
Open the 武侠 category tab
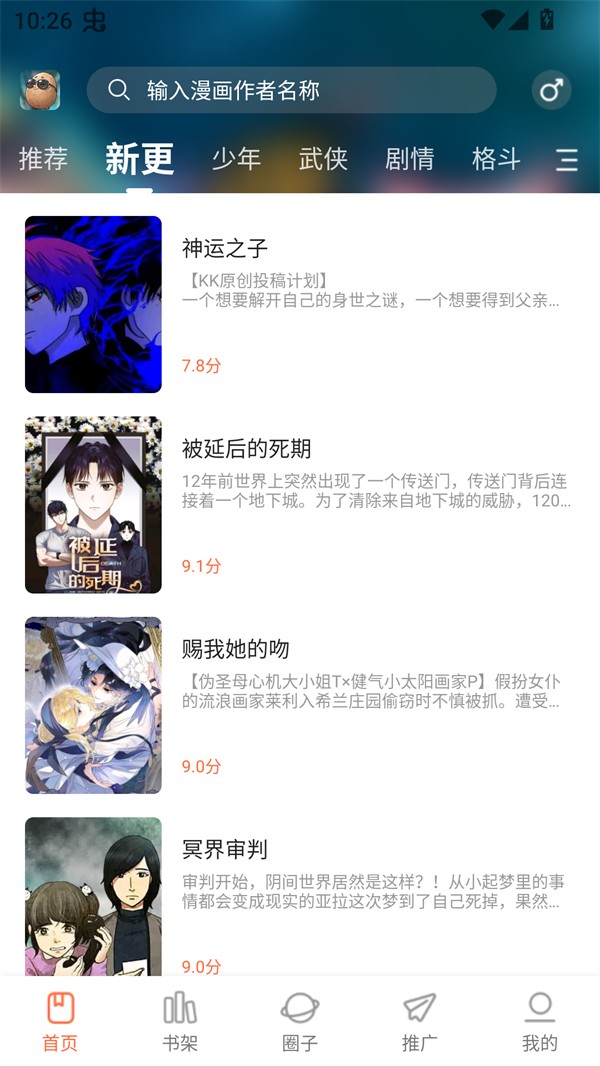[323, 158]
